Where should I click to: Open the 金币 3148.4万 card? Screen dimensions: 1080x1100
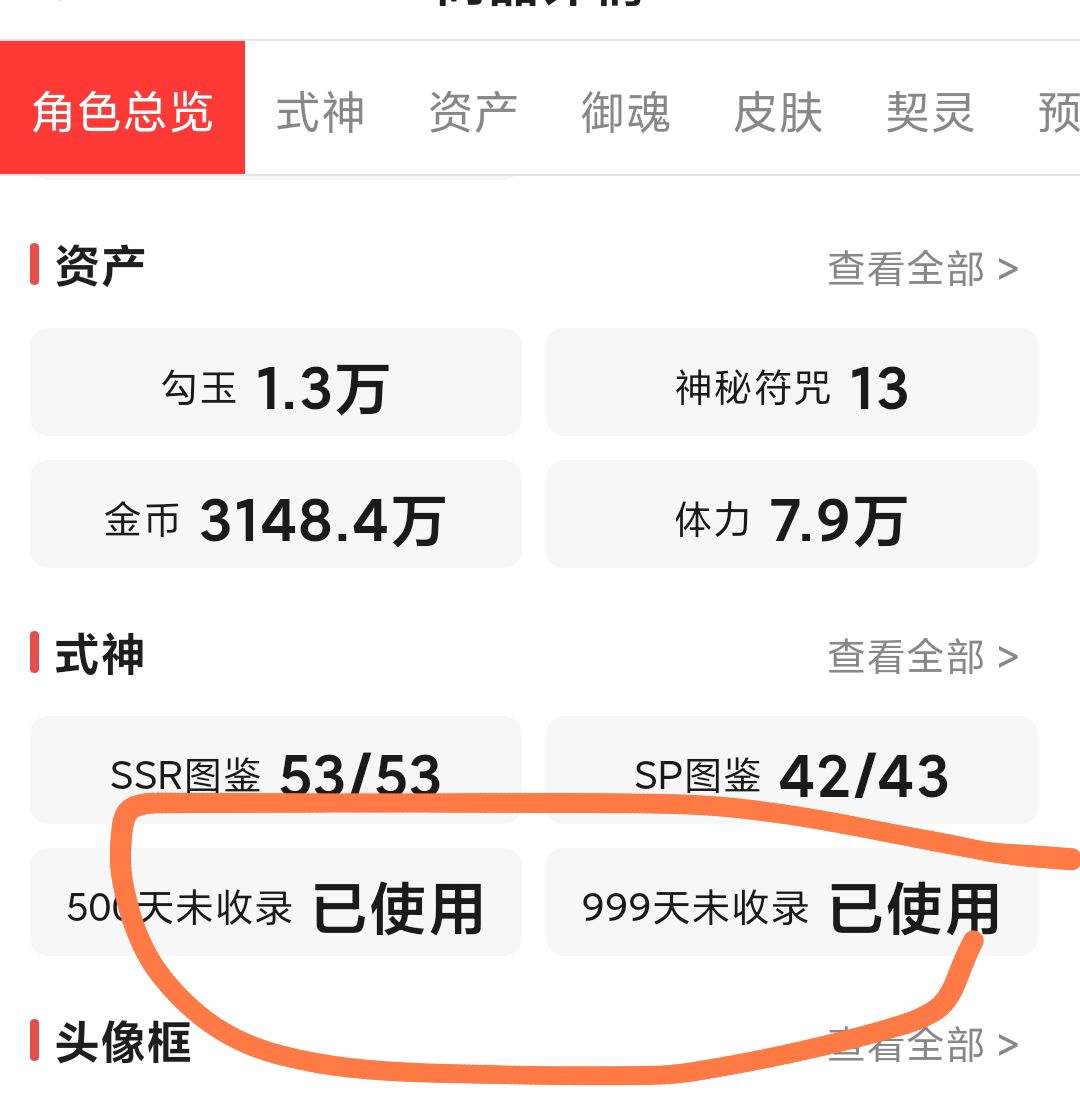coord(276,515)
